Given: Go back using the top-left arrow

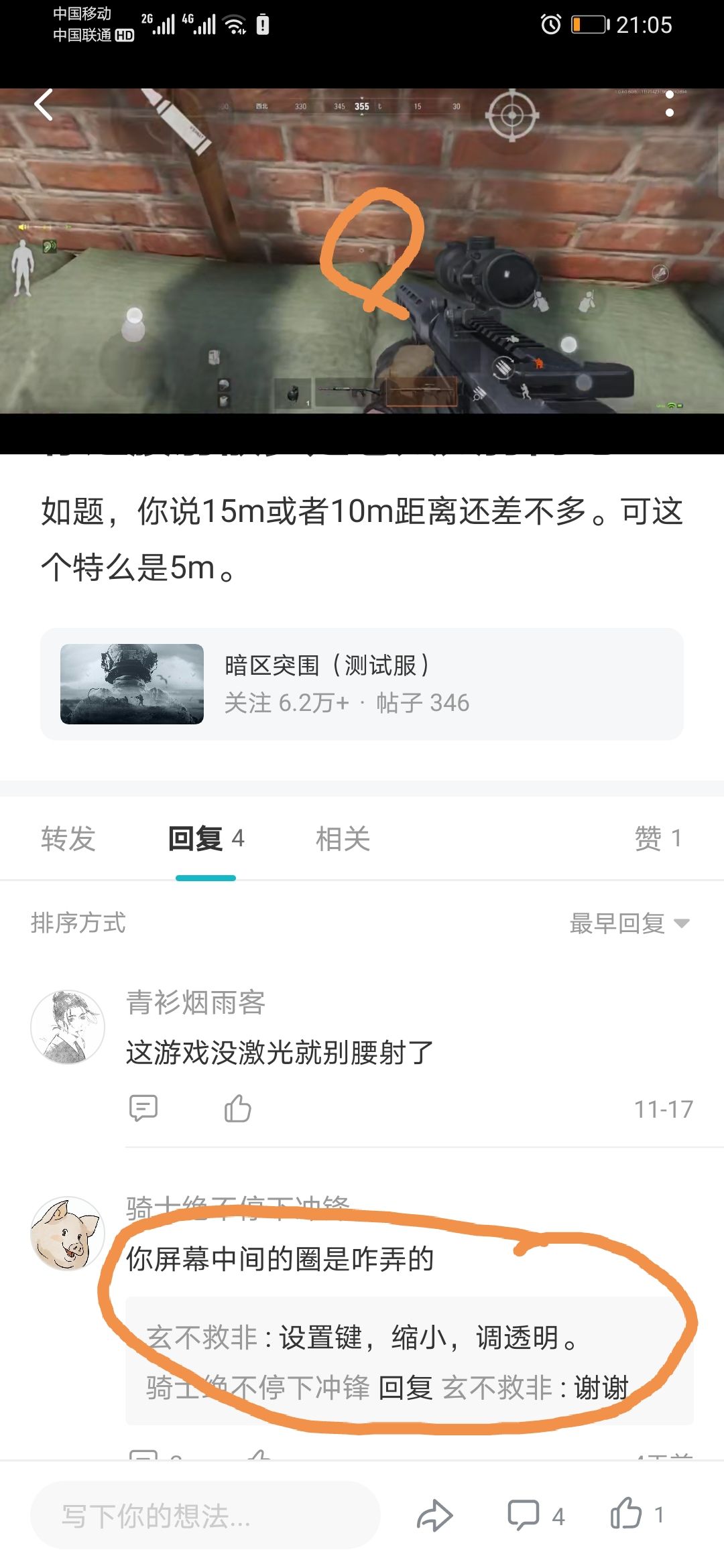Looking at the screenshot, I should [44, 105].
